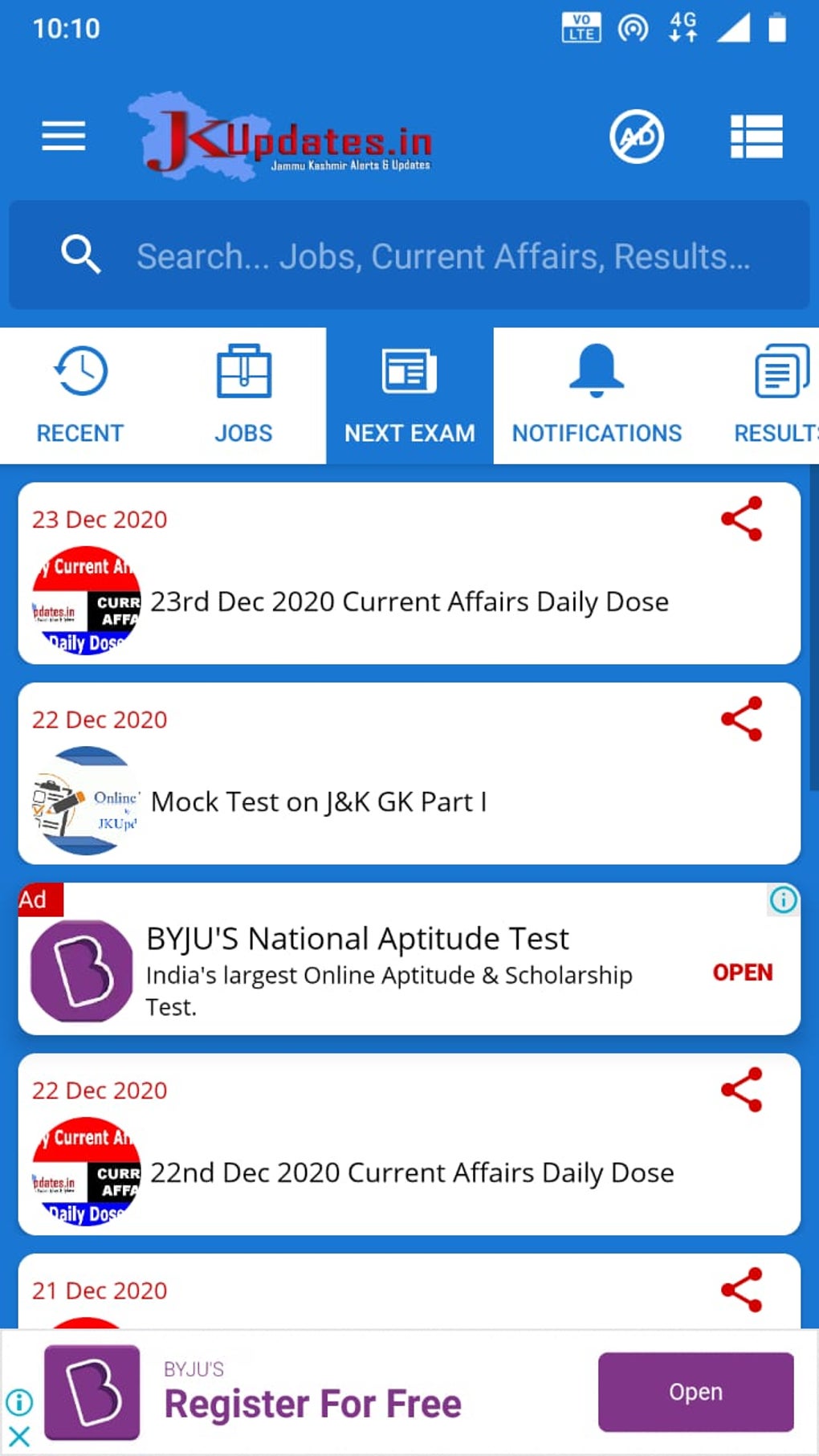
Task: Open the Jobs tab
Action: tap(243, 395)
